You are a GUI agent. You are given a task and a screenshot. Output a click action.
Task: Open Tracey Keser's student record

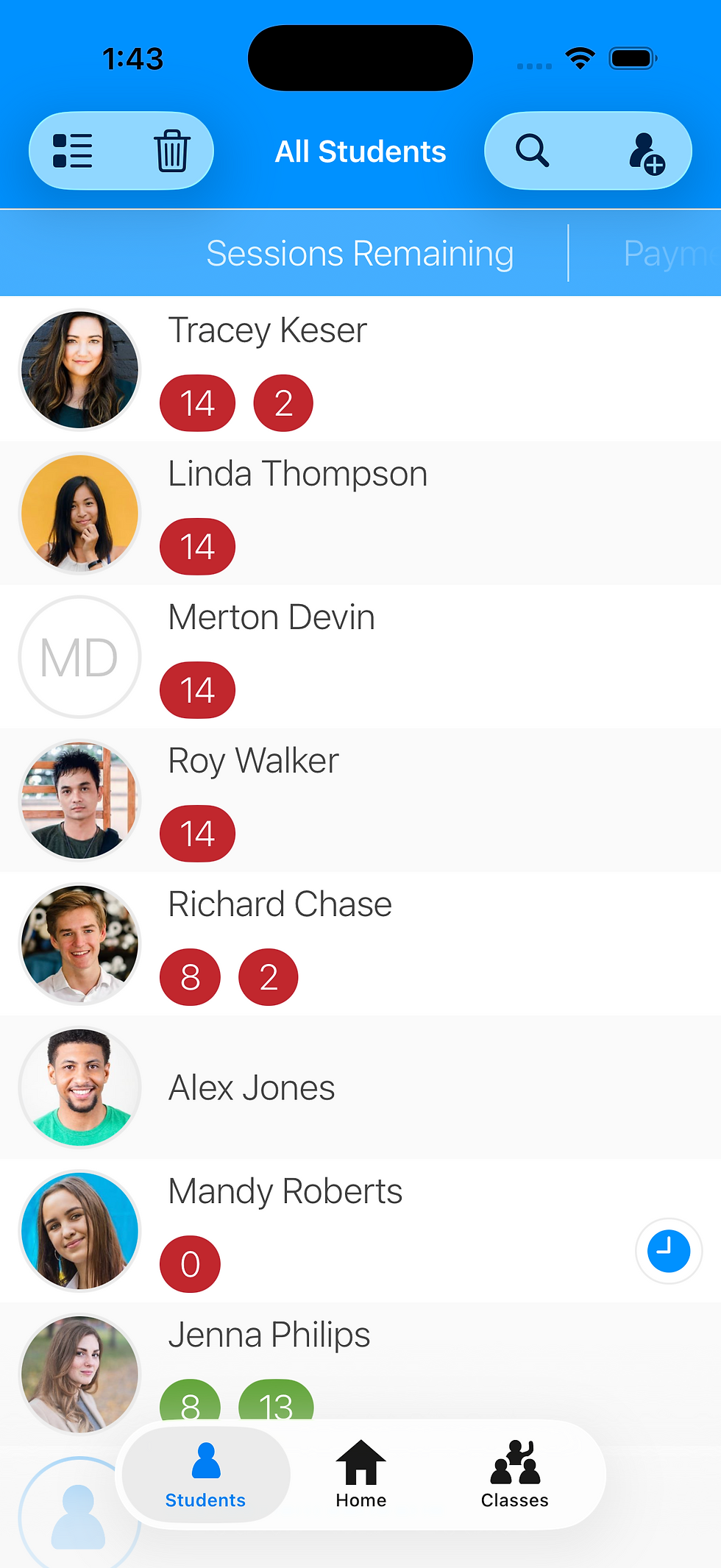[360, 369]
